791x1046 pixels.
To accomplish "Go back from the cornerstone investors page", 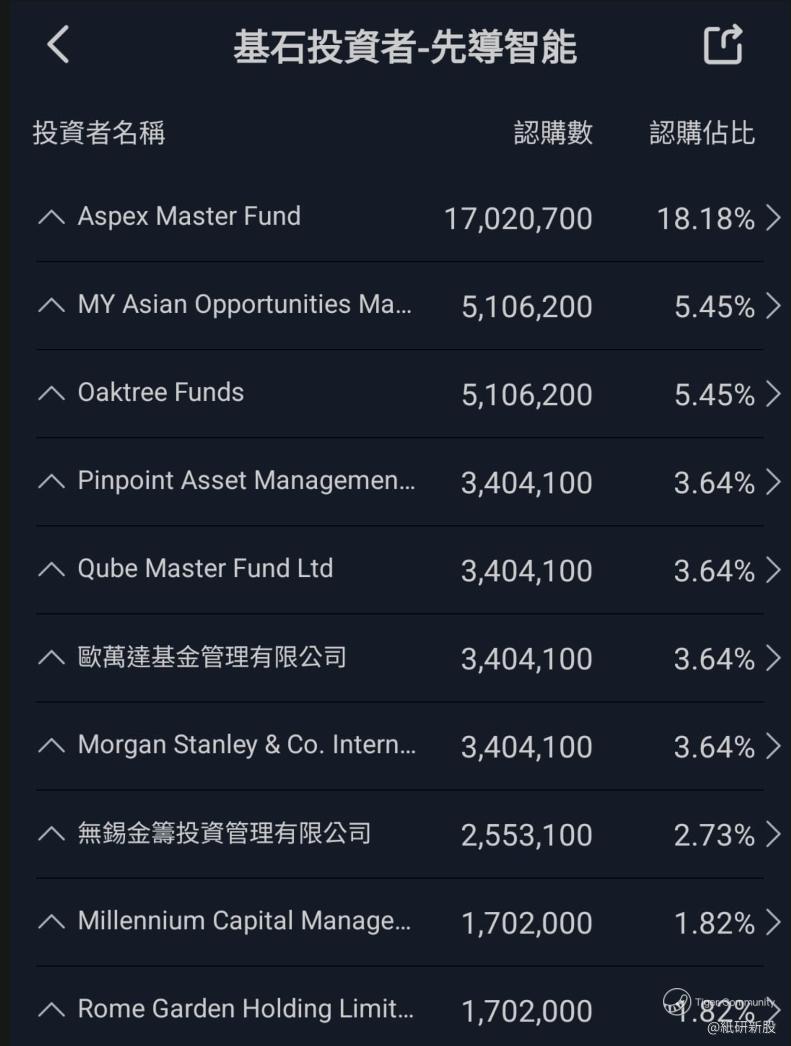I will [x=58, y=45].
